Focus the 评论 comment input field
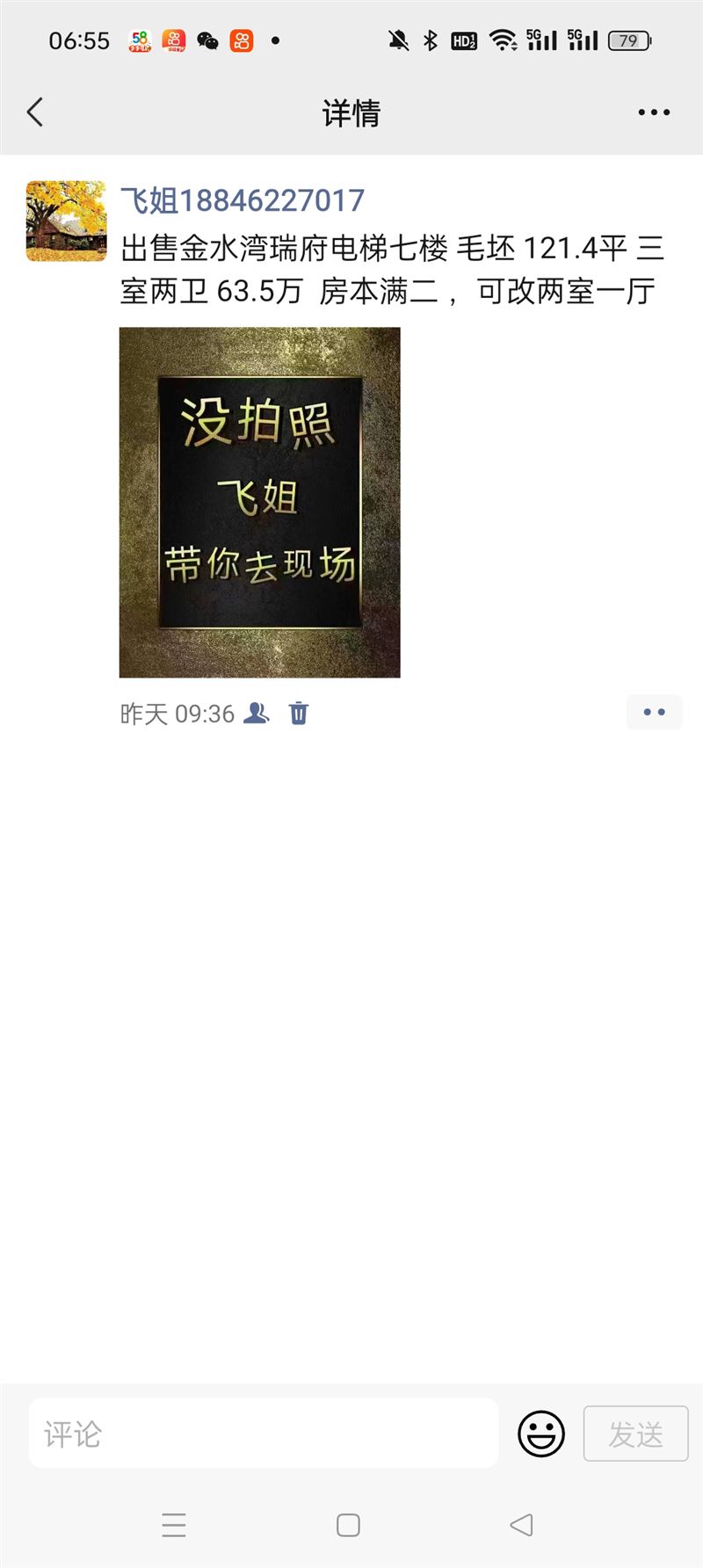This screenshot has height=1568, width=703. (x=264, y=1434)
